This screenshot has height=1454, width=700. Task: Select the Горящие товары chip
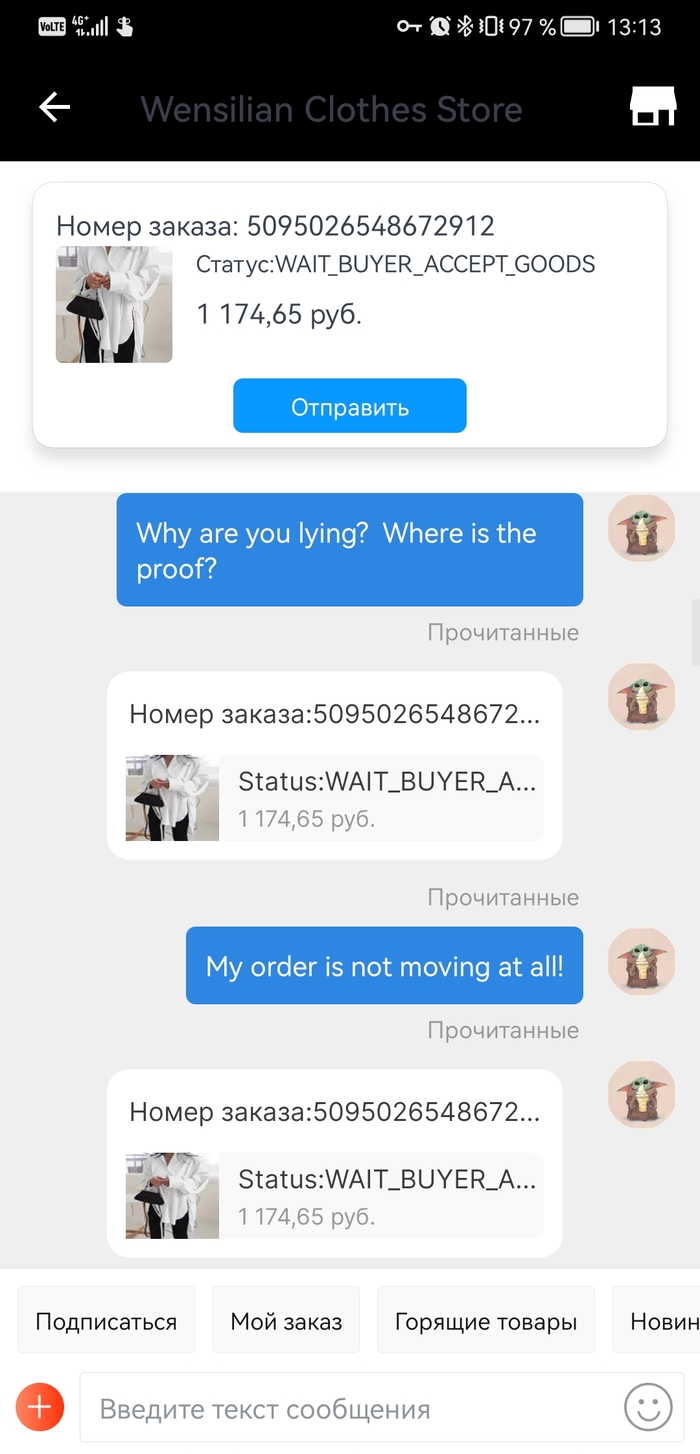(486, 1321)
